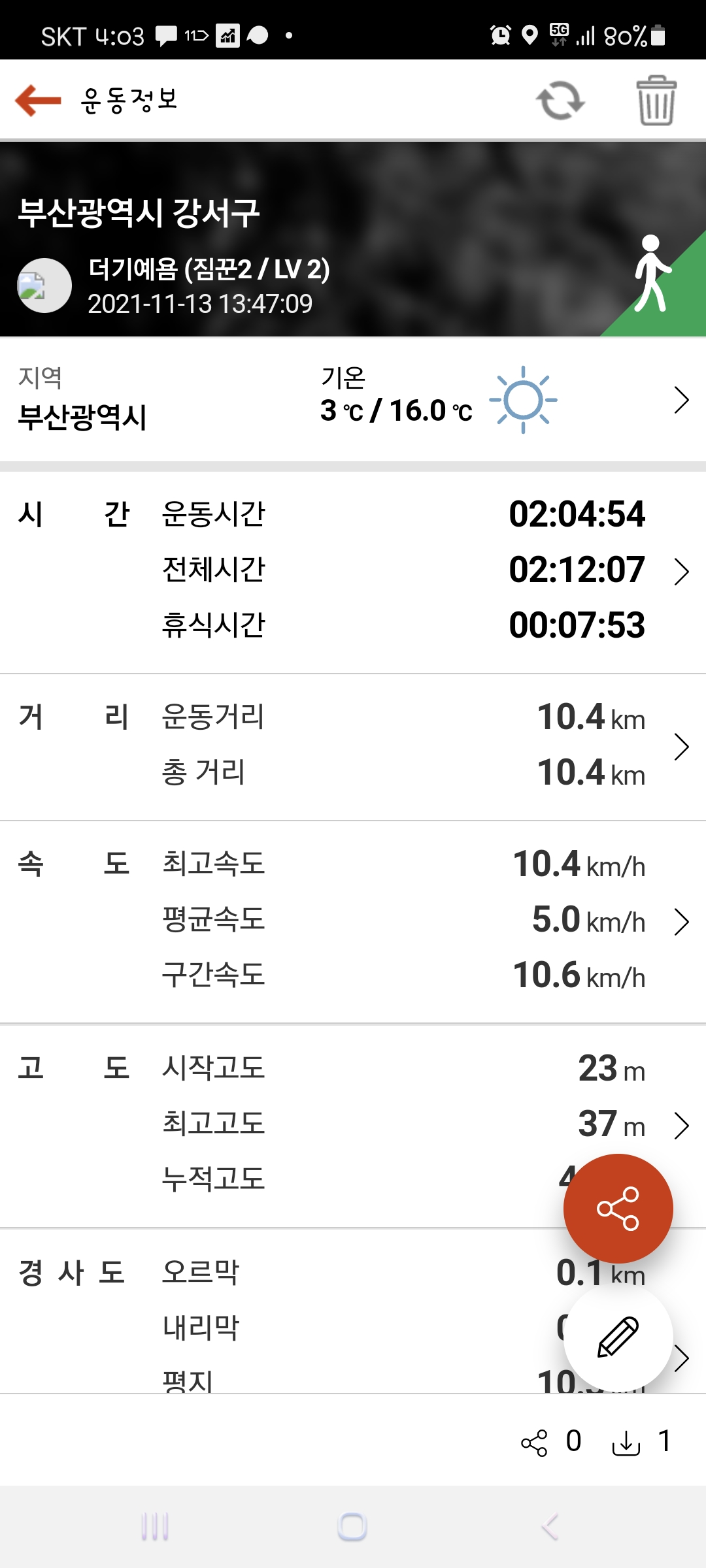Viewport: 706px width, 1568px height.
Task: Delete this workout with the trash icon
Action: [656, 101]
